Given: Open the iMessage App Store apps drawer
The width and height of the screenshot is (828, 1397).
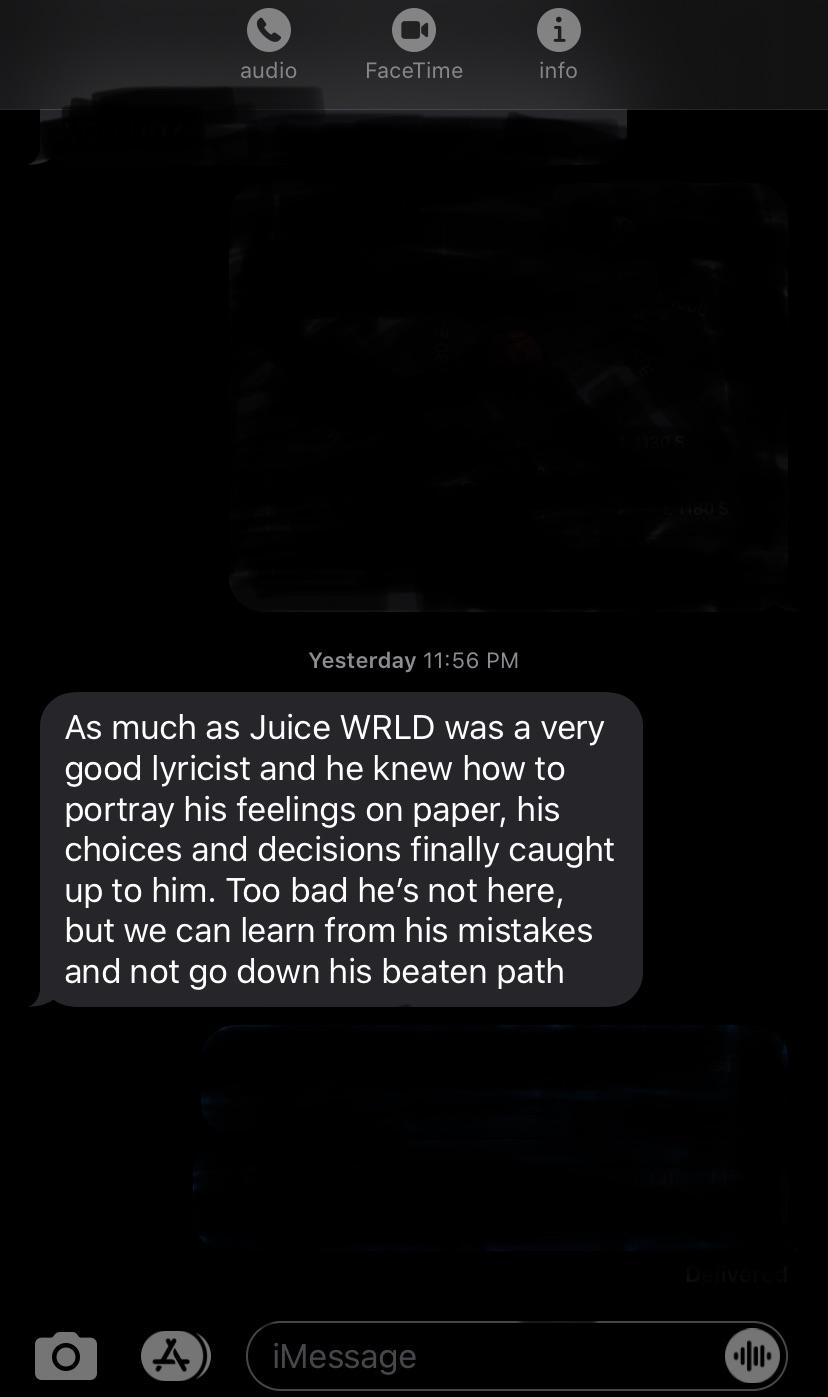Looking at the screenshot, I should [x=175, y=1355].
